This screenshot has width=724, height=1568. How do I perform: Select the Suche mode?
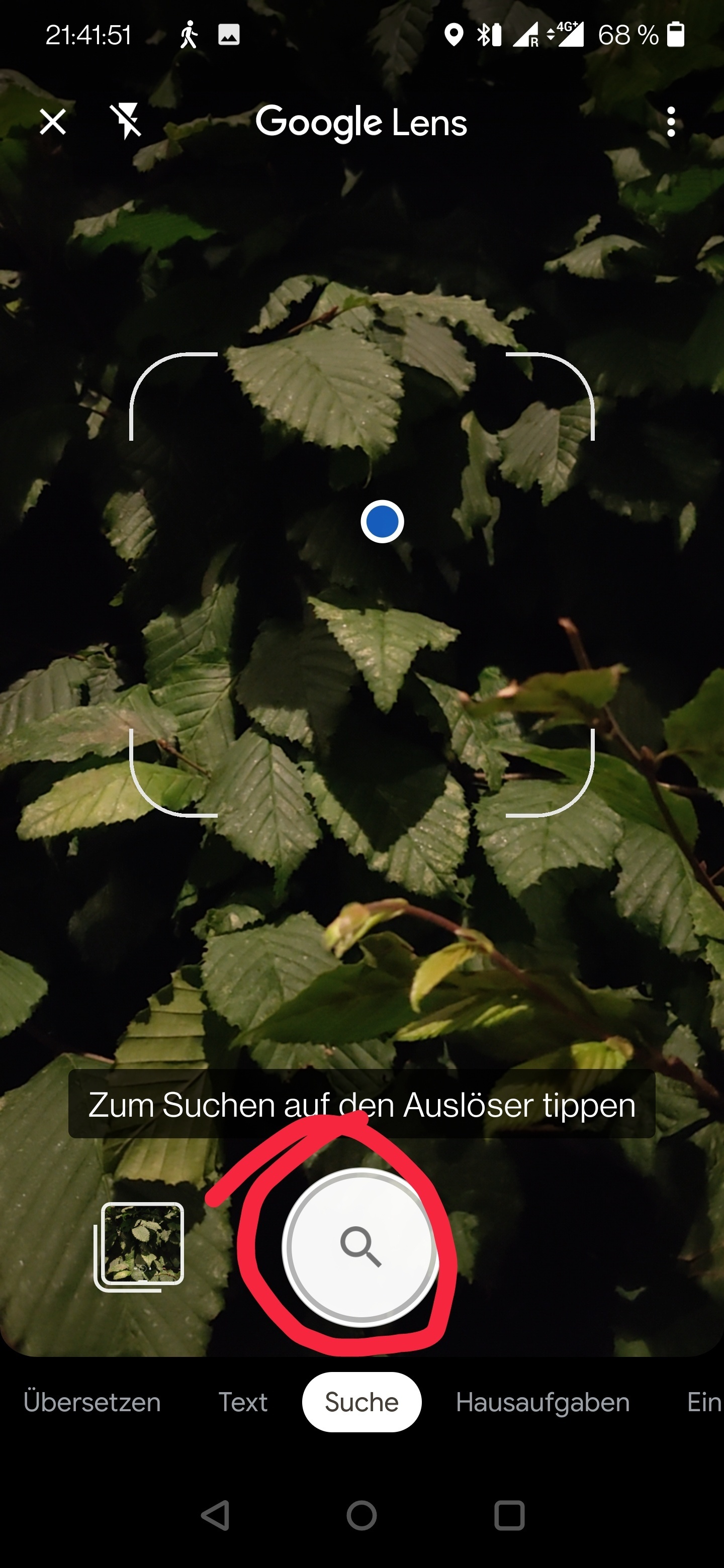pyautogui.click(x=361, y=1403)
